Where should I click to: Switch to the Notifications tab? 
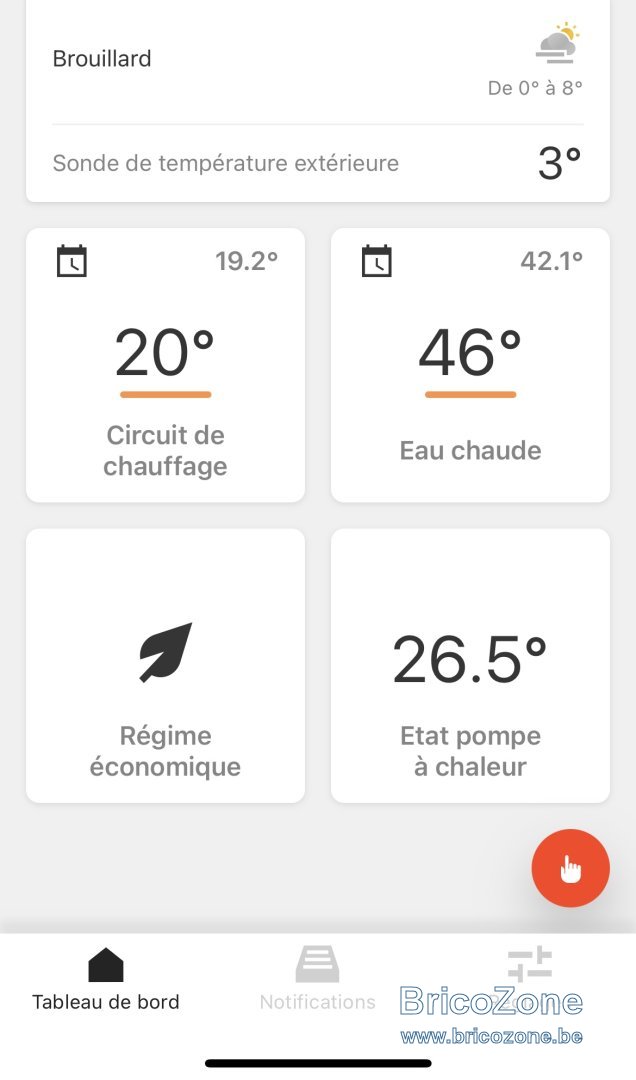point(318,978)
